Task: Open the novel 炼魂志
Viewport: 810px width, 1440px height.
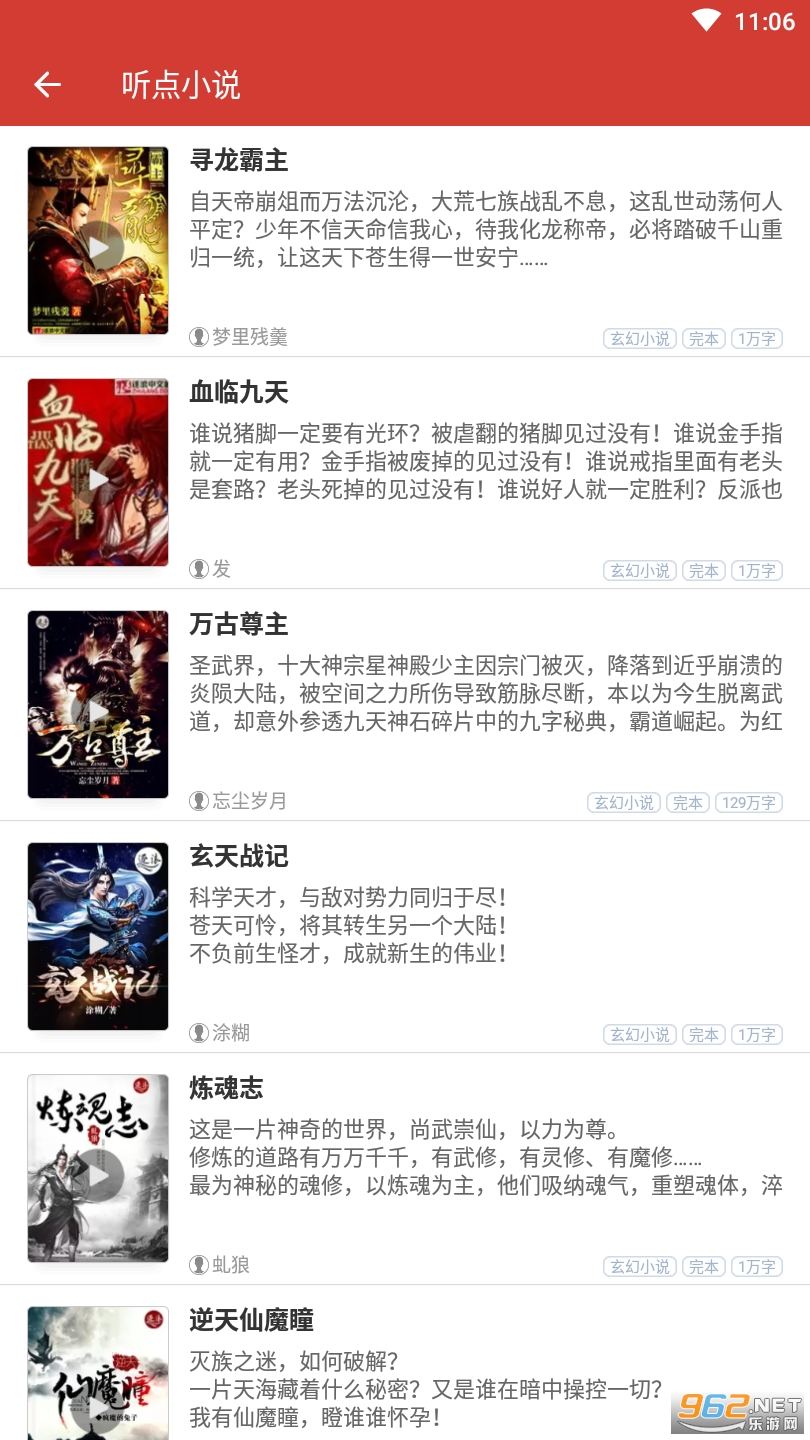Action: [405, 1169]
